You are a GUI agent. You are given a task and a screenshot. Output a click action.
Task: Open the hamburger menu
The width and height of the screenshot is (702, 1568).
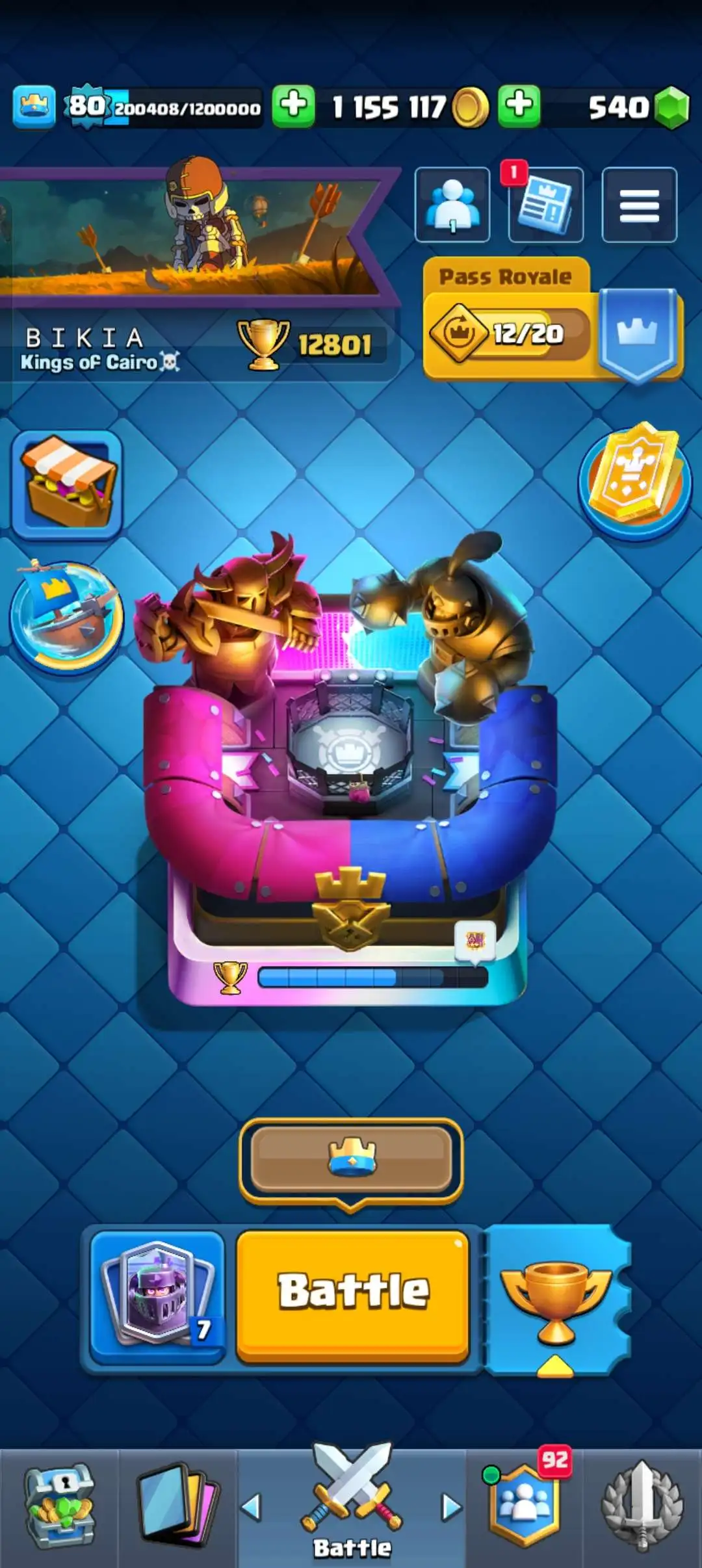(639, 205)
